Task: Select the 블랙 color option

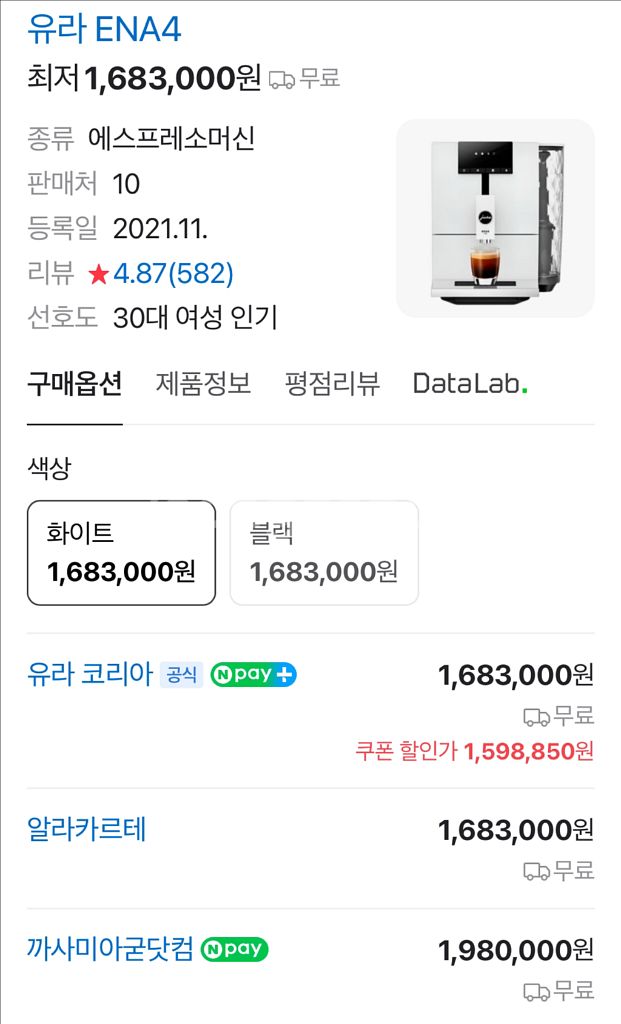Action: (324, 553)
